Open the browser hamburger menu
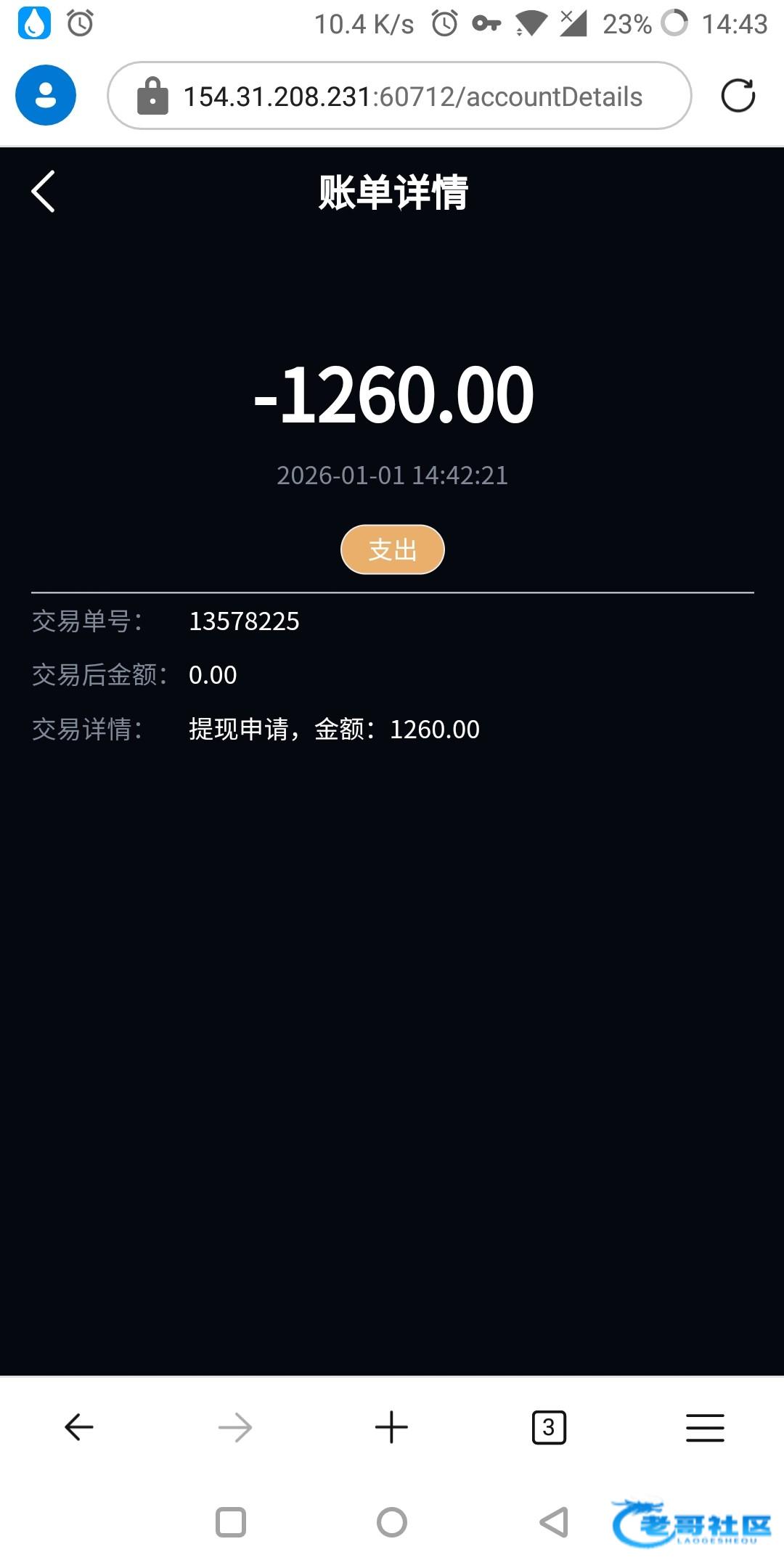 click(x=705, y=1427)
